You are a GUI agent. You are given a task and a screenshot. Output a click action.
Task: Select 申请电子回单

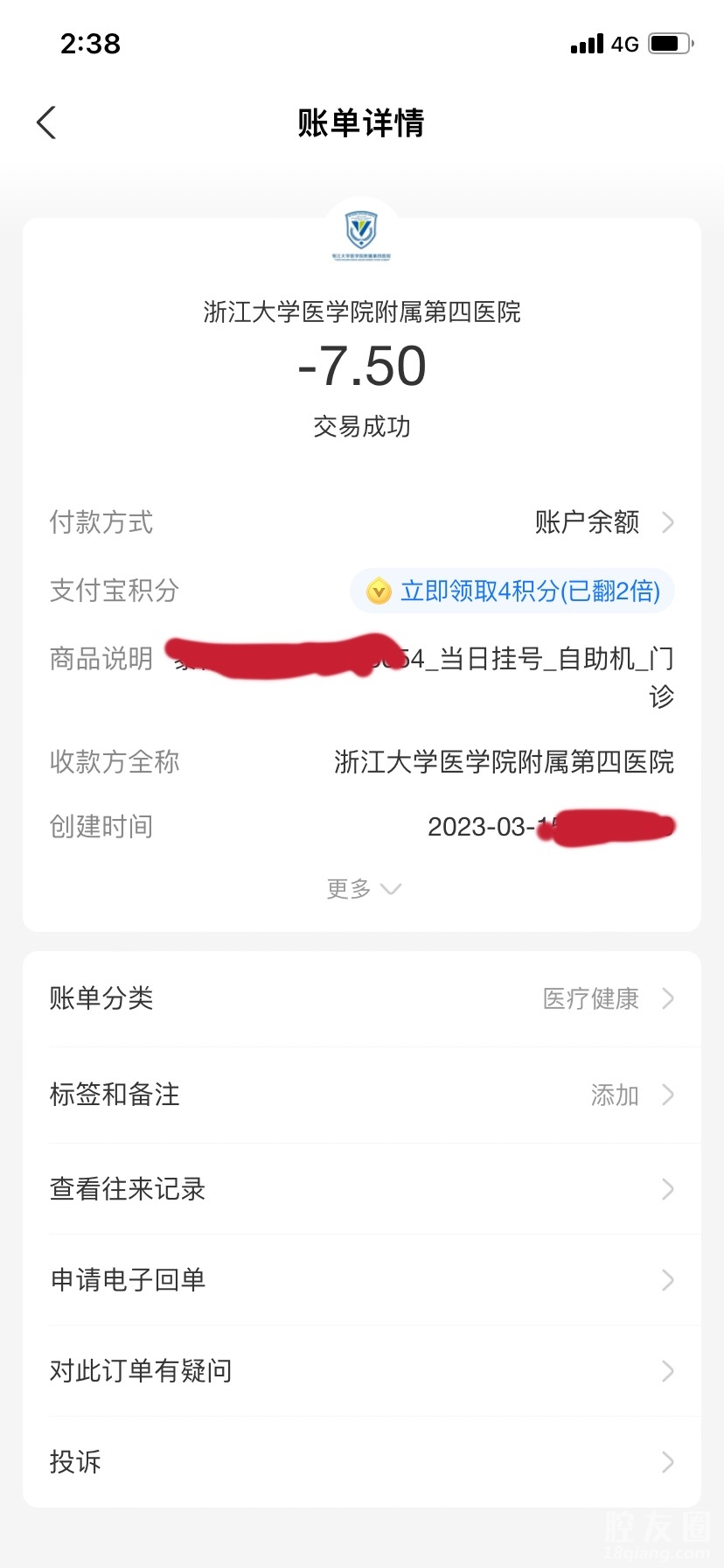[362, 1280]
